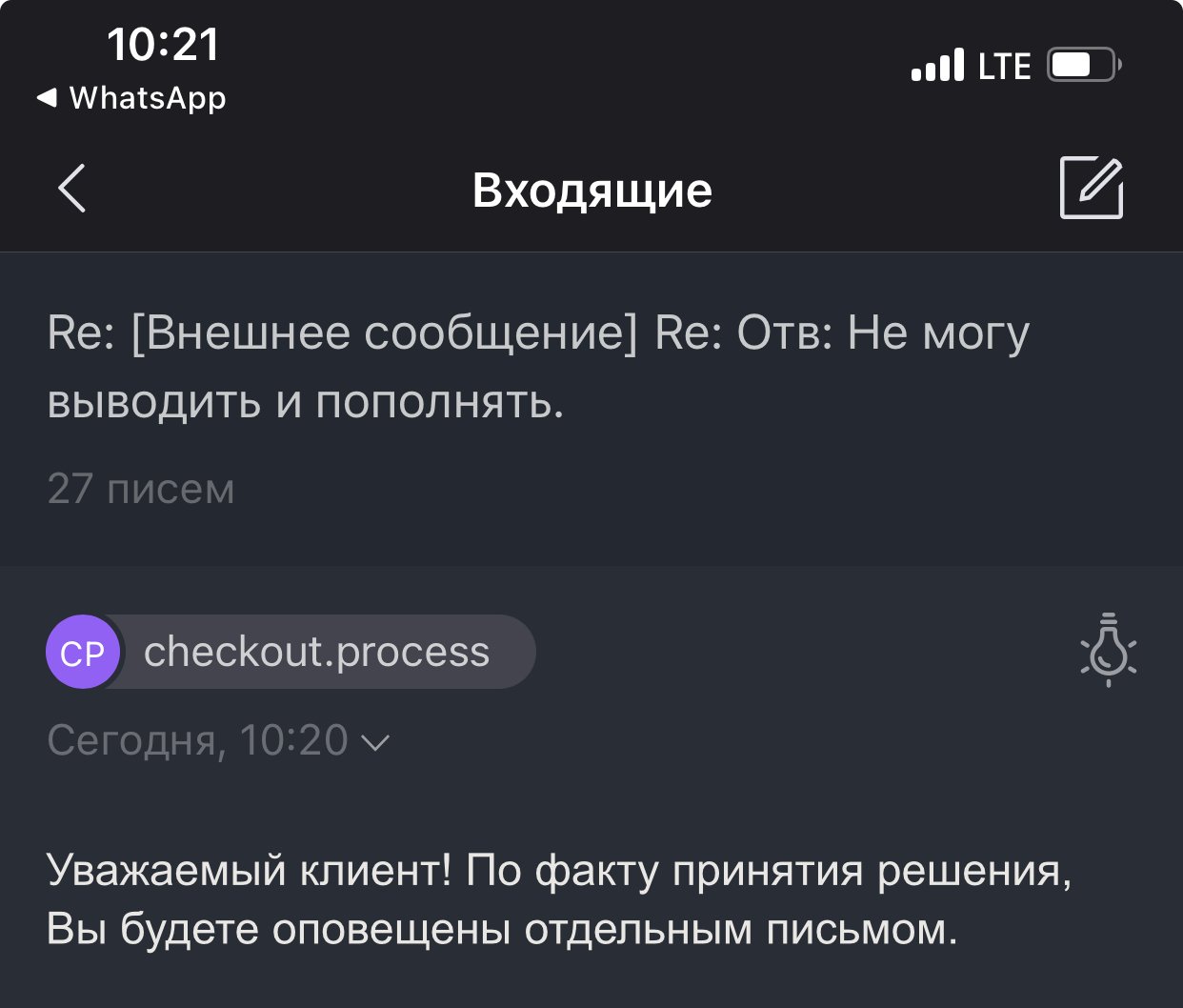Image resolution: width=1183 pixels, height=1008 pixels.
Task: Tap the light bulb icon
Action: 1108,651
